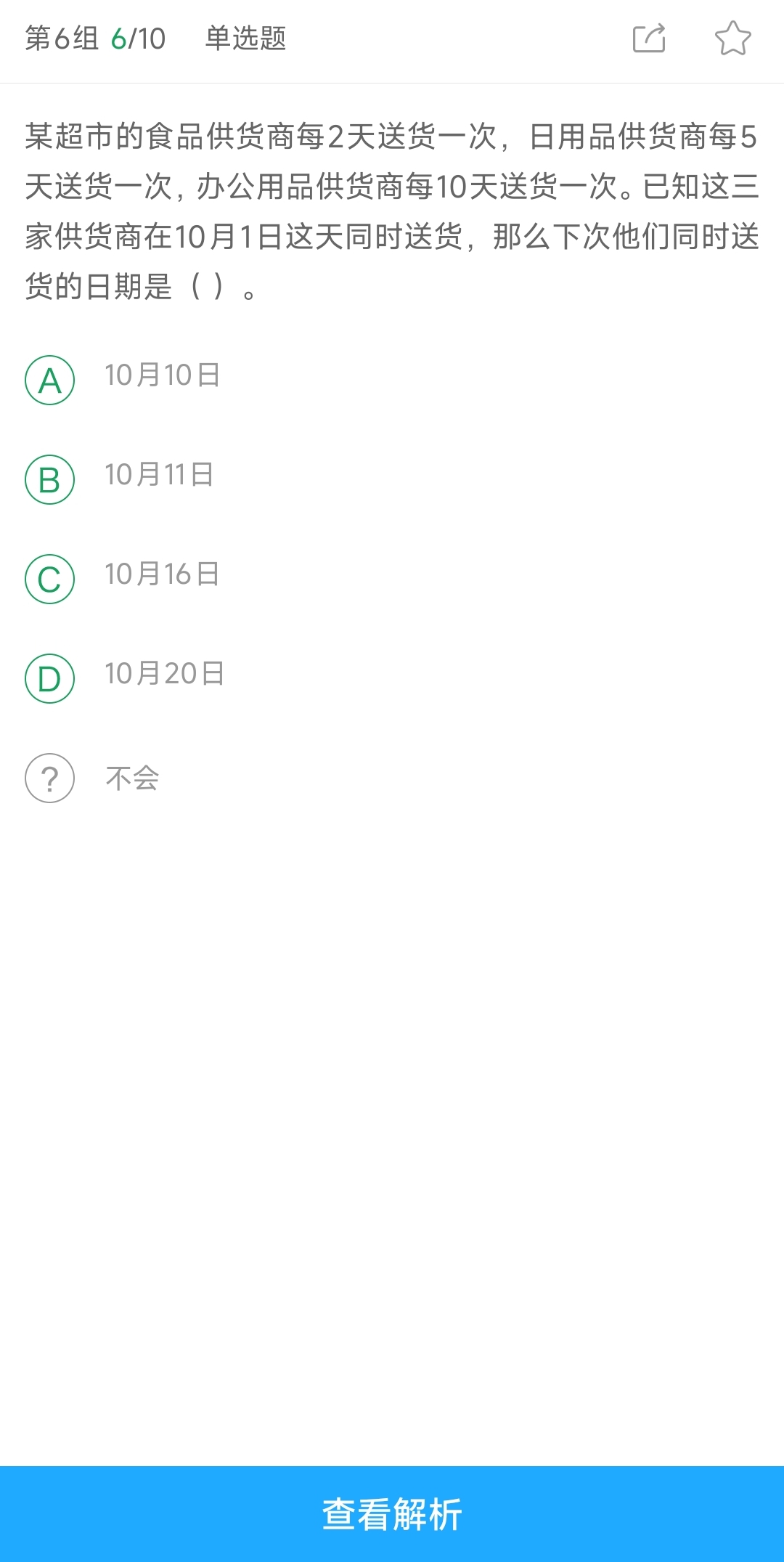The height and width of the screenshot is (1562, 784).
Task: Open 查看解析 explanation
Action: pos(392,1514)
